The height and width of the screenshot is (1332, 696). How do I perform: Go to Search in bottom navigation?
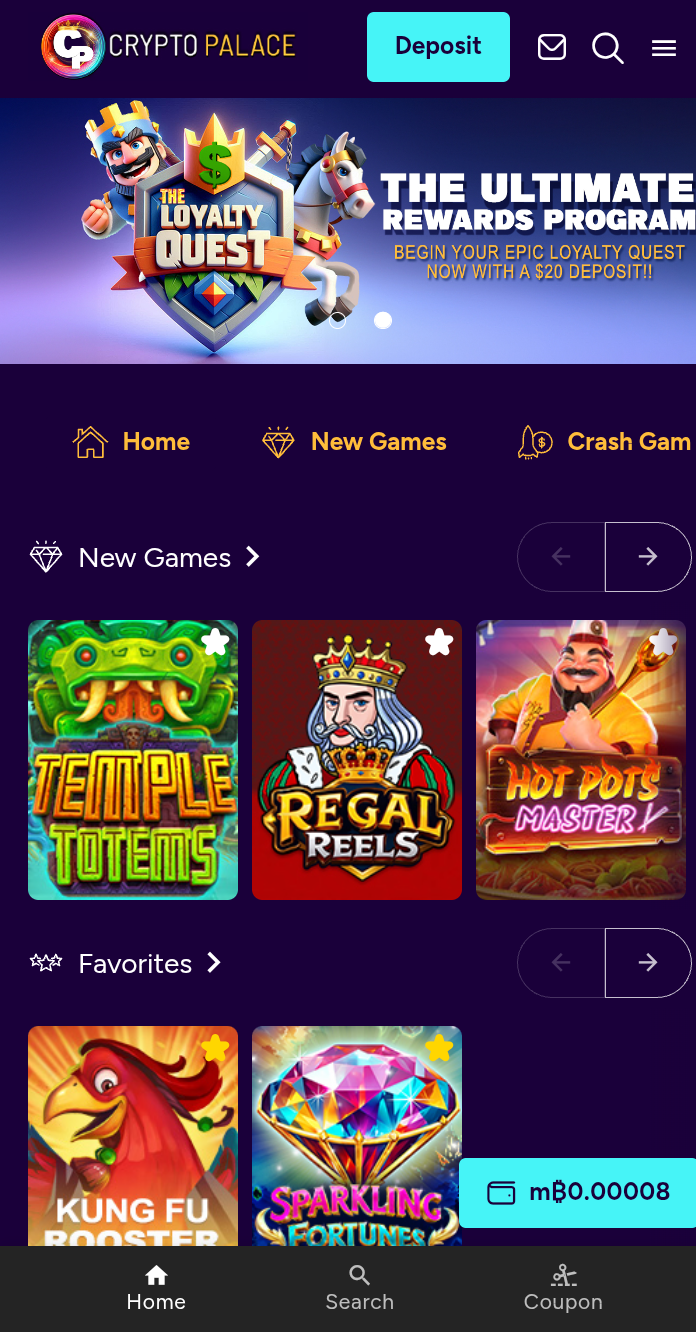click(359, 1288)
